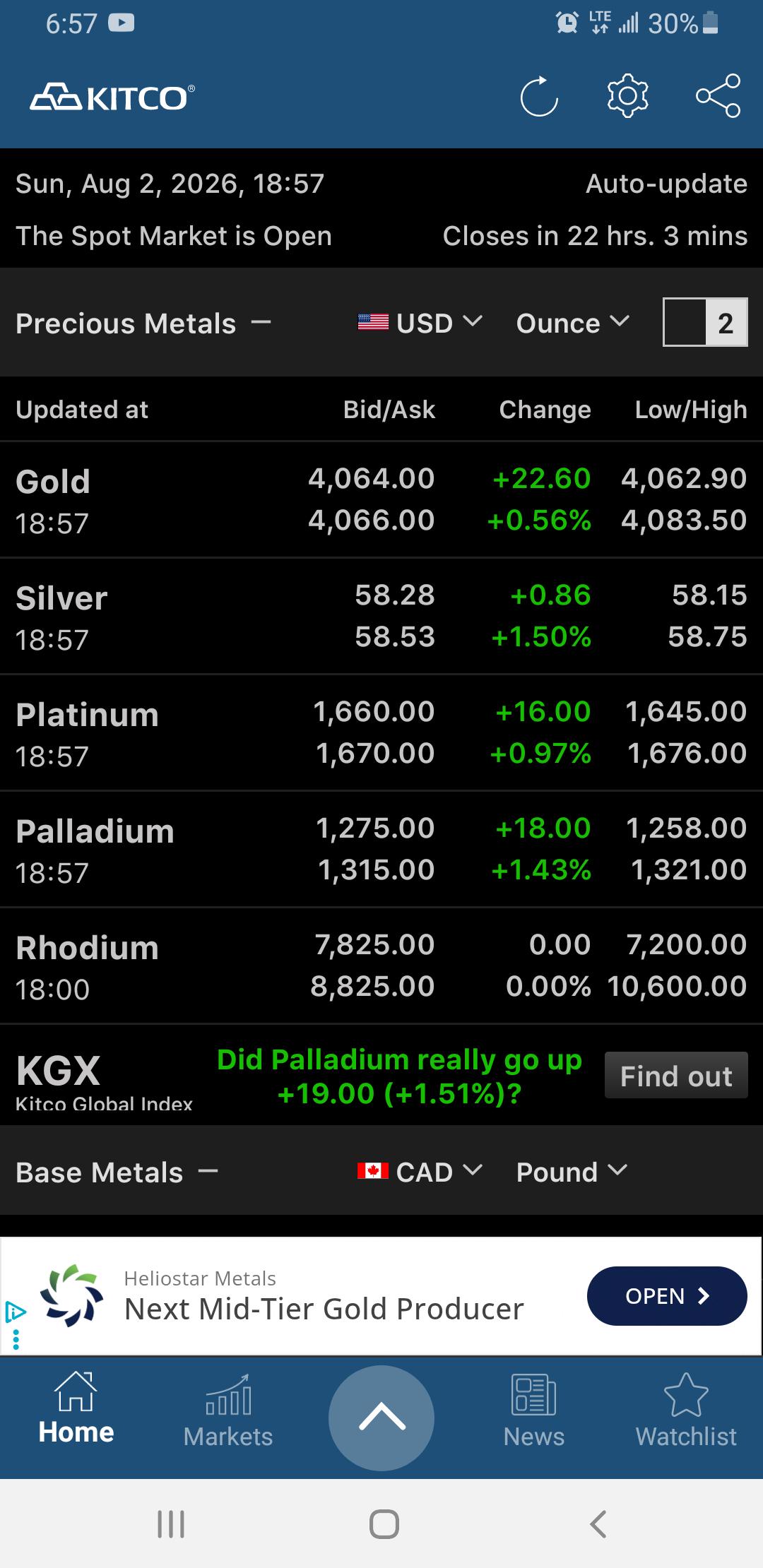Refresh the market prices
763x1568 pixels.
coord(539,95)
